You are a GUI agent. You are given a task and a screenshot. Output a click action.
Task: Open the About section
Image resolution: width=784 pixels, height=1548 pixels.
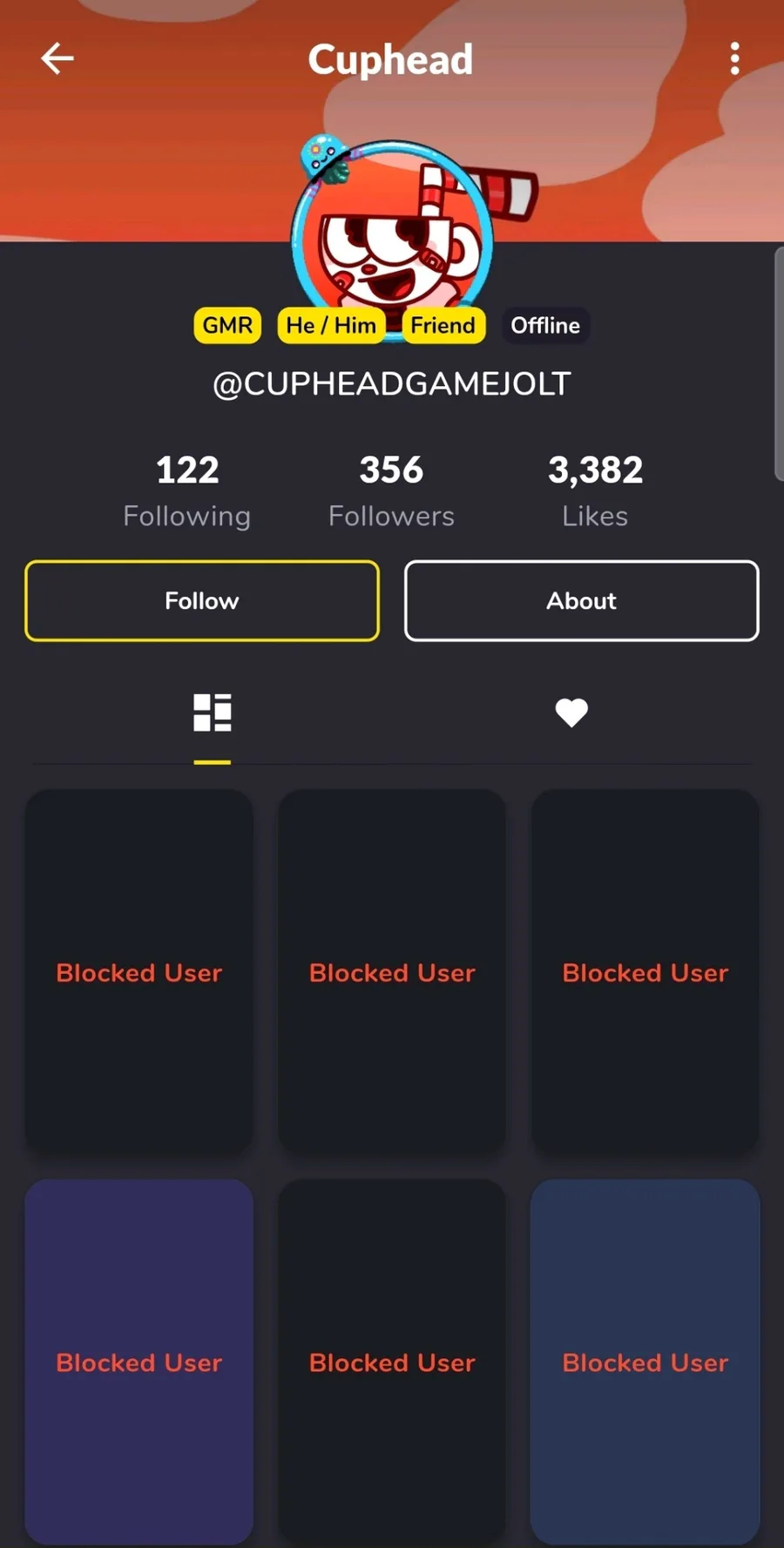581,601
